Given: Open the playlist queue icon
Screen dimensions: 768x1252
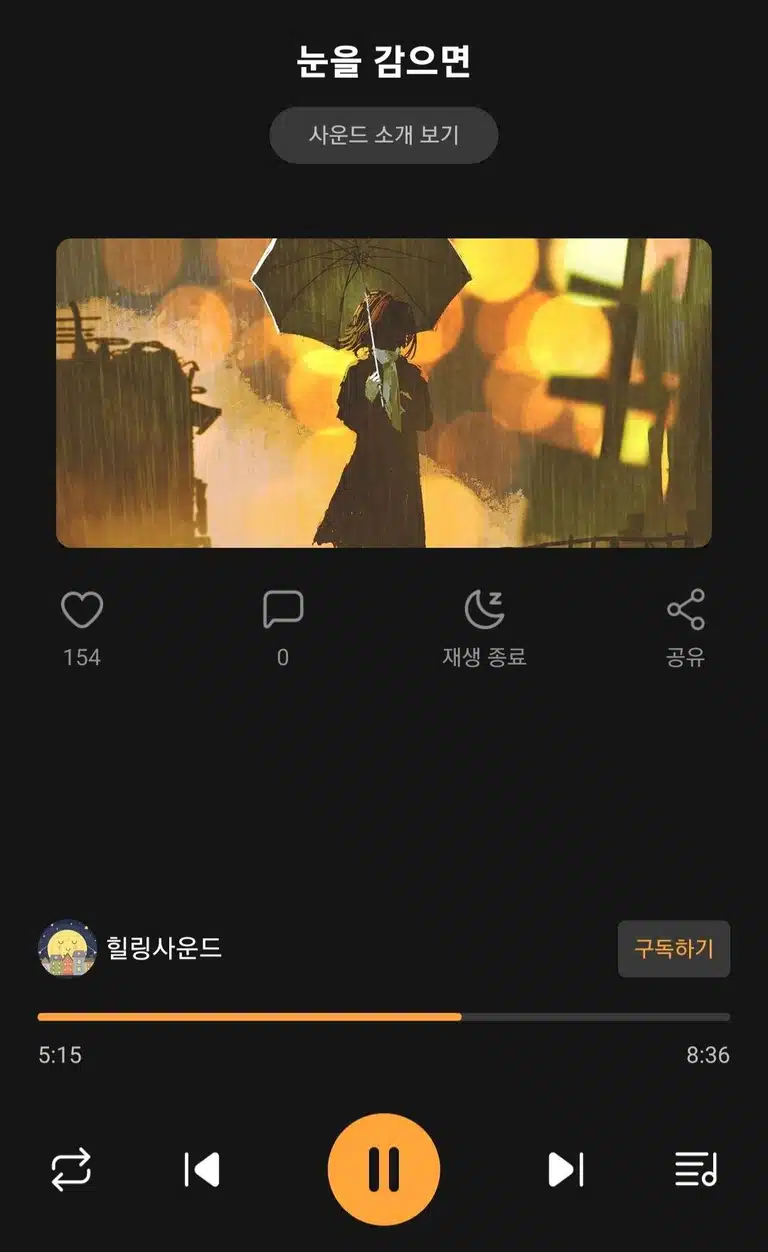Looking at the screenshot, I should tap(696, 1169).
